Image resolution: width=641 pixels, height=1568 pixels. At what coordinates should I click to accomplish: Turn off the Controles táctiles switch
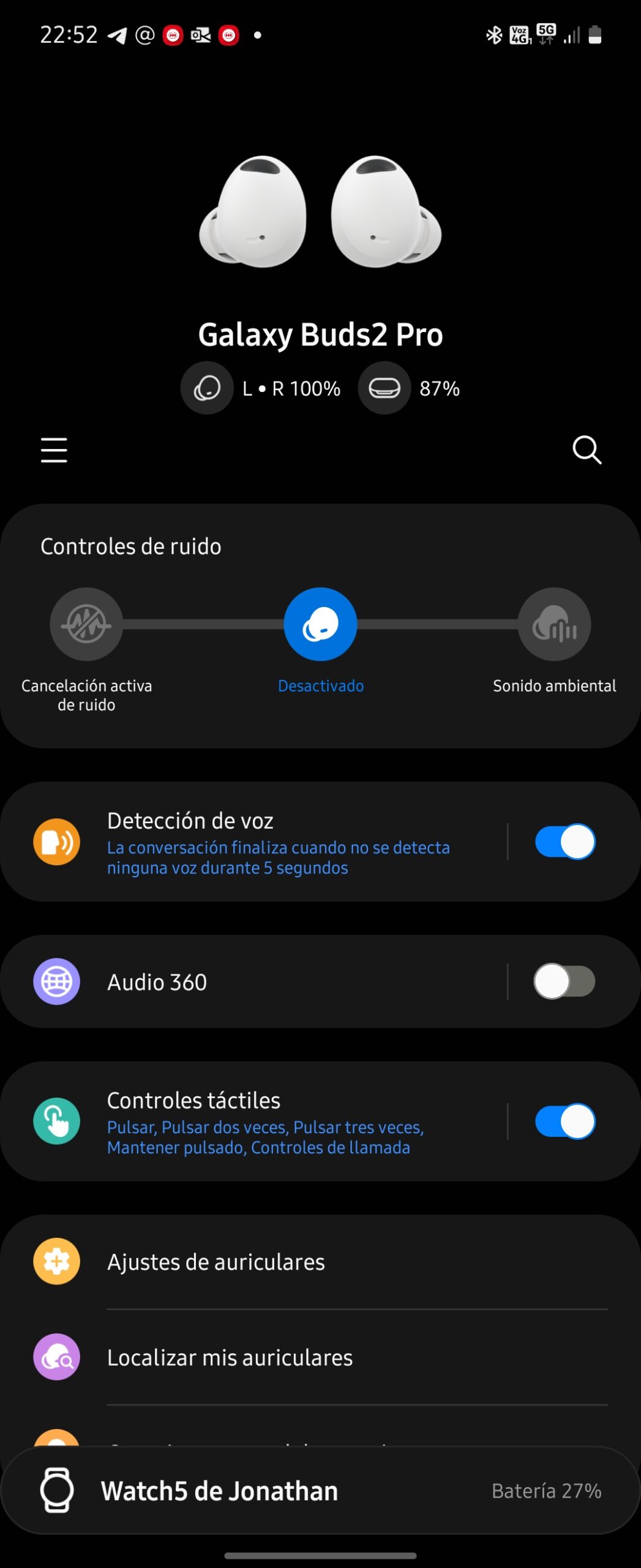[x=564, y=1121]
